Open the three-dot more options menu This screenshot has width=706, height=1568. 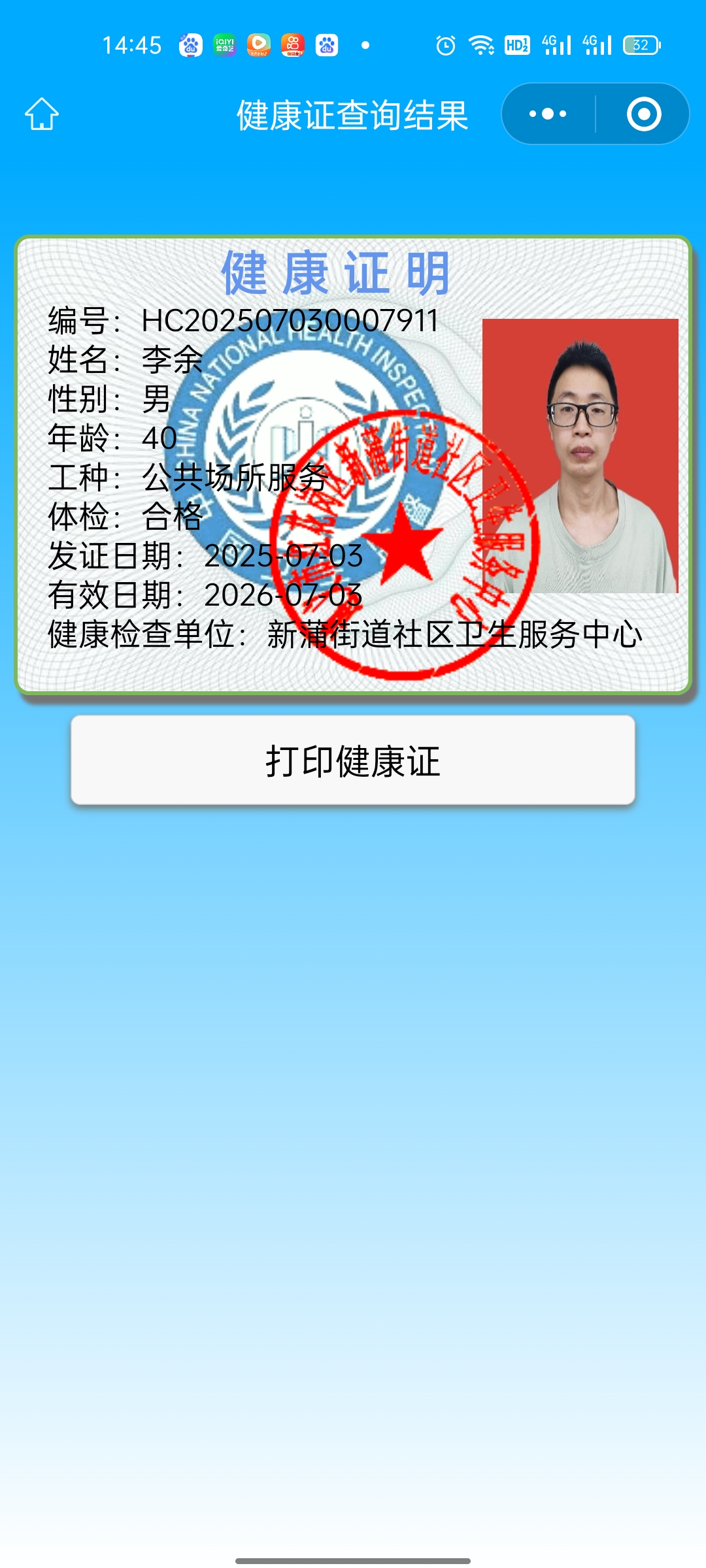(548, 114)
